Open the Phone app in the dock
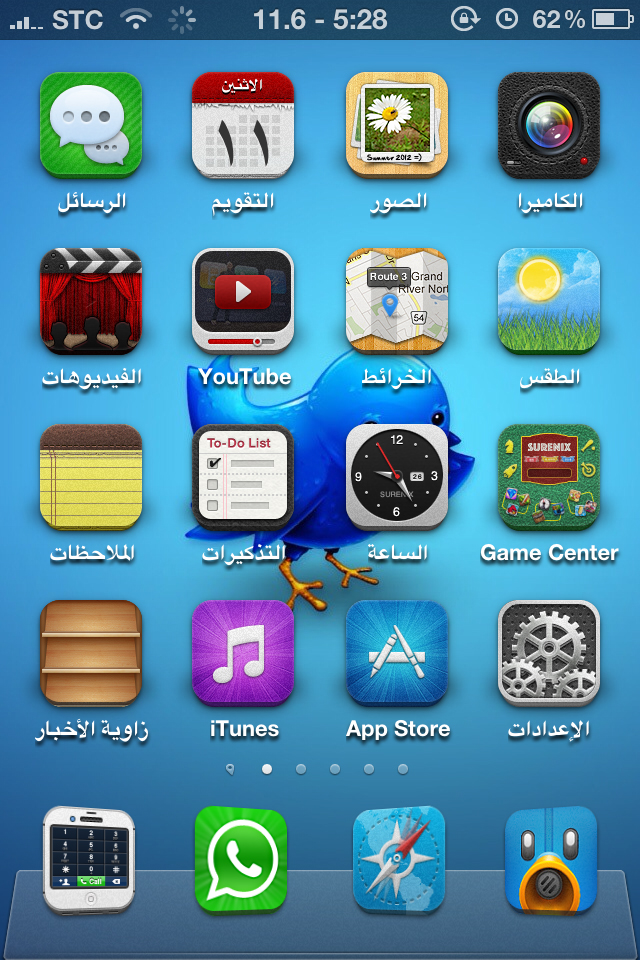This screenshot has width=640, height=960. click(x=89, y=859)
